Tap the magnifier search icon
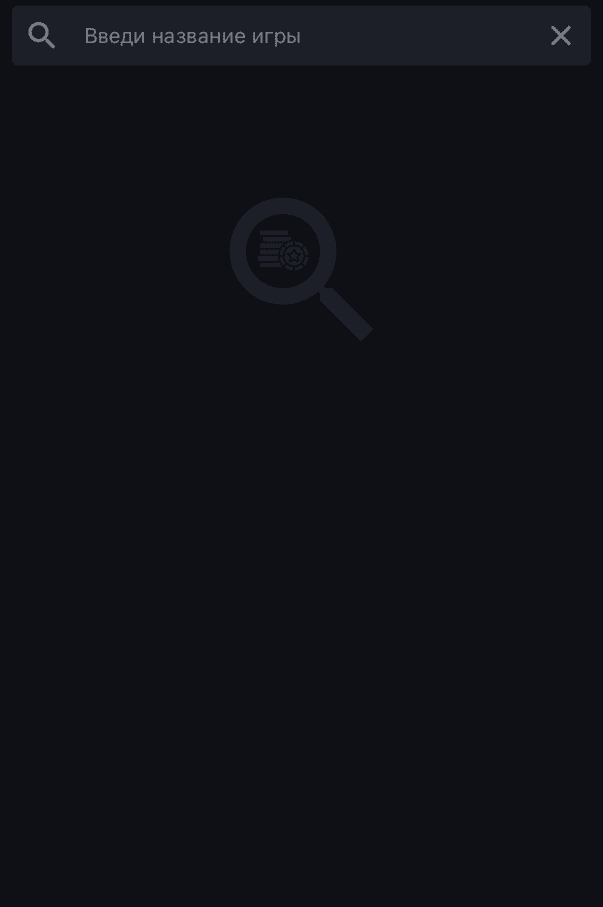Screen dimensions: 603x907 click(x=41, y=36)
